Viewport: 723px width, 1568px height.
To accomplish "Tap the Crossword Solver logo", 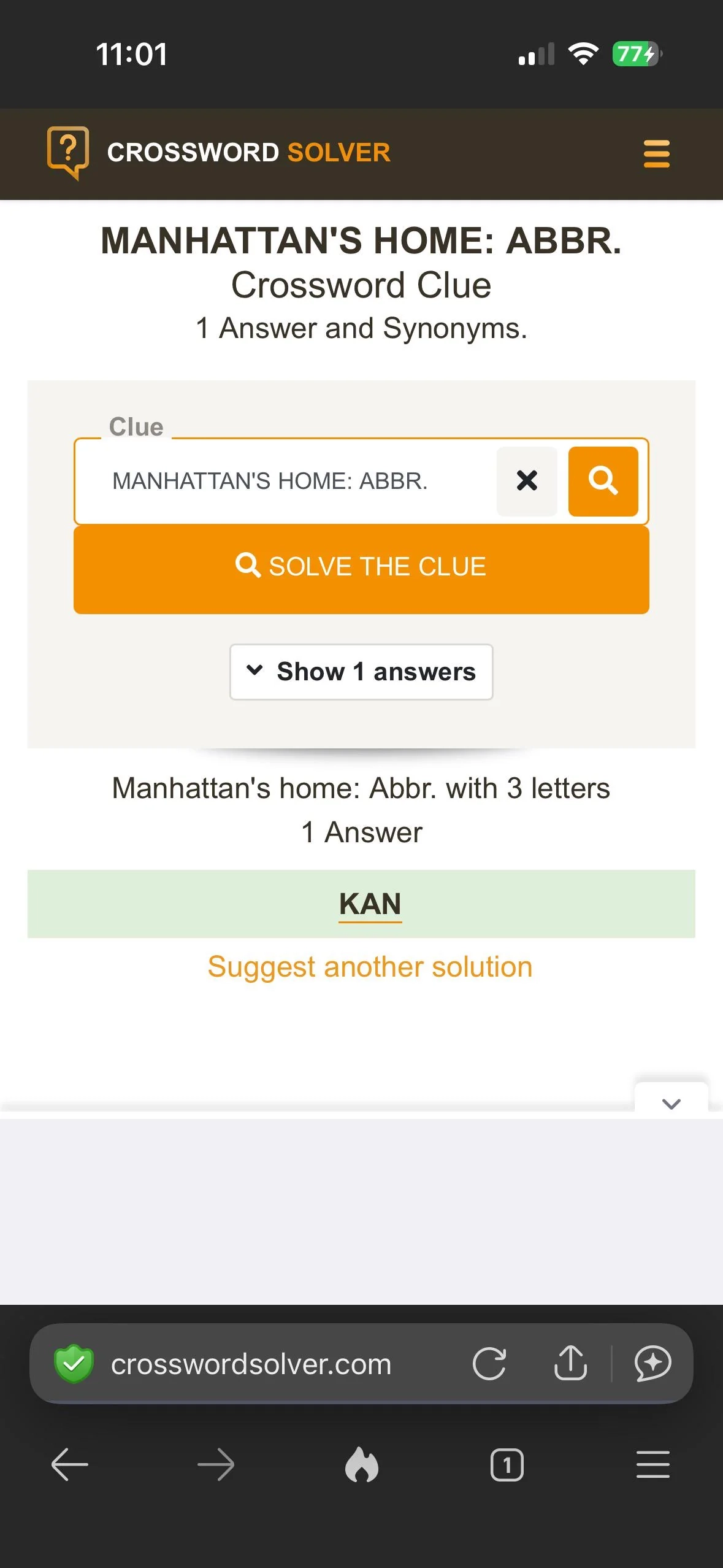I will coord(218,153).
